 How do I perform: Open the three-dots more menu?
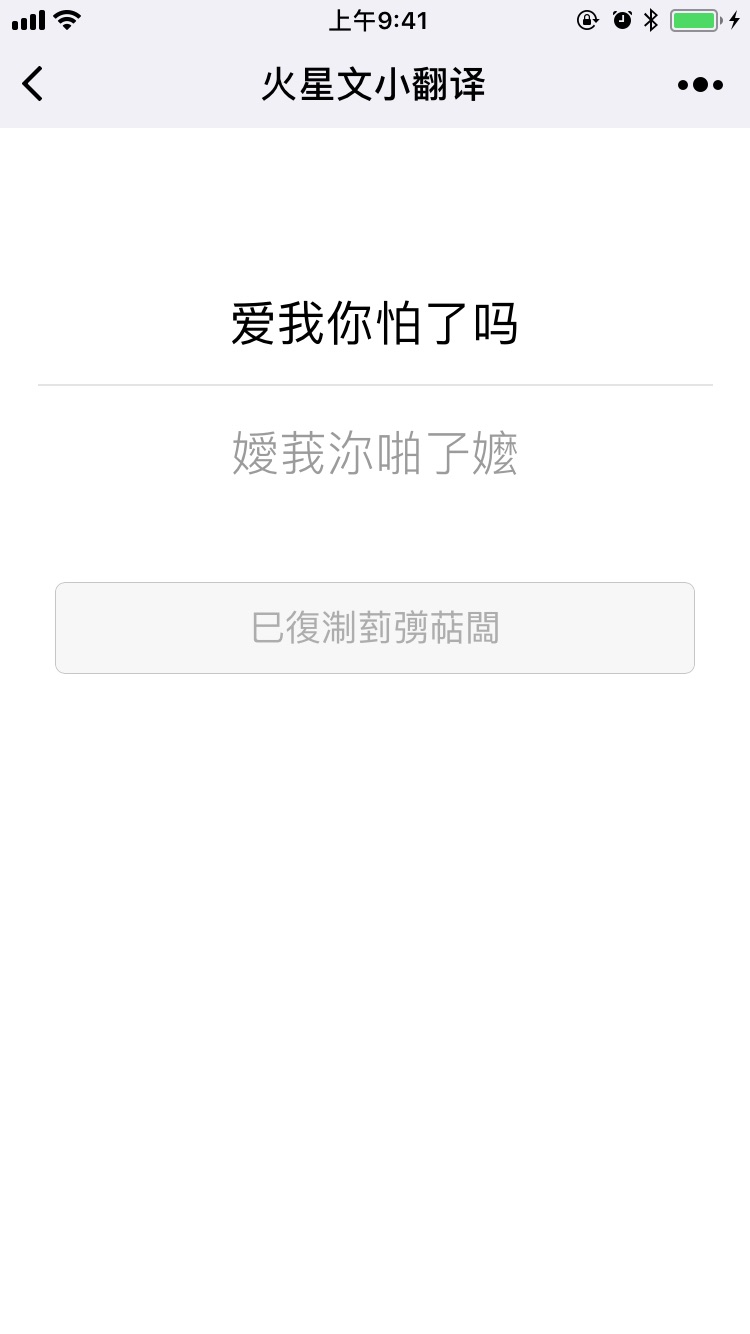click(x=700, y=85)
